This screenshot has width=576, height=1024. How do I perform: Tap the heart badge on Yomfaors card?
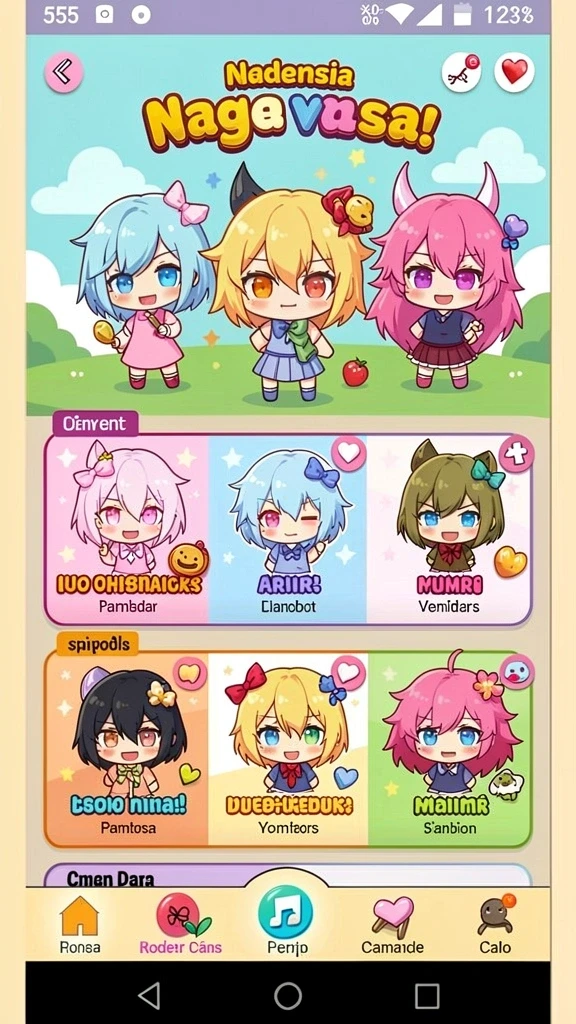(348, 673)
